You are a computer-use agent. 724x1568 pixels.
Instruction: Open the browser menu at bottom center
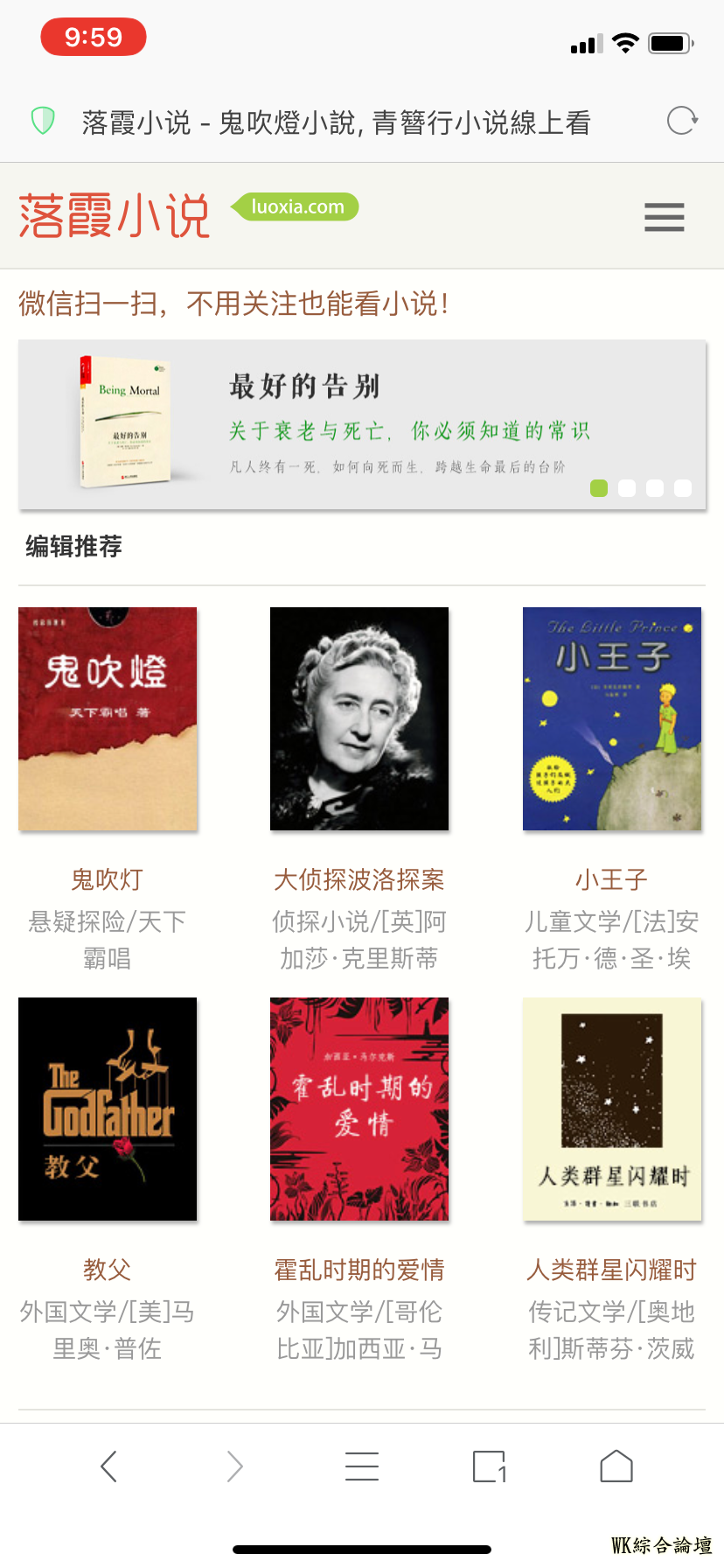click(362, 1466)
